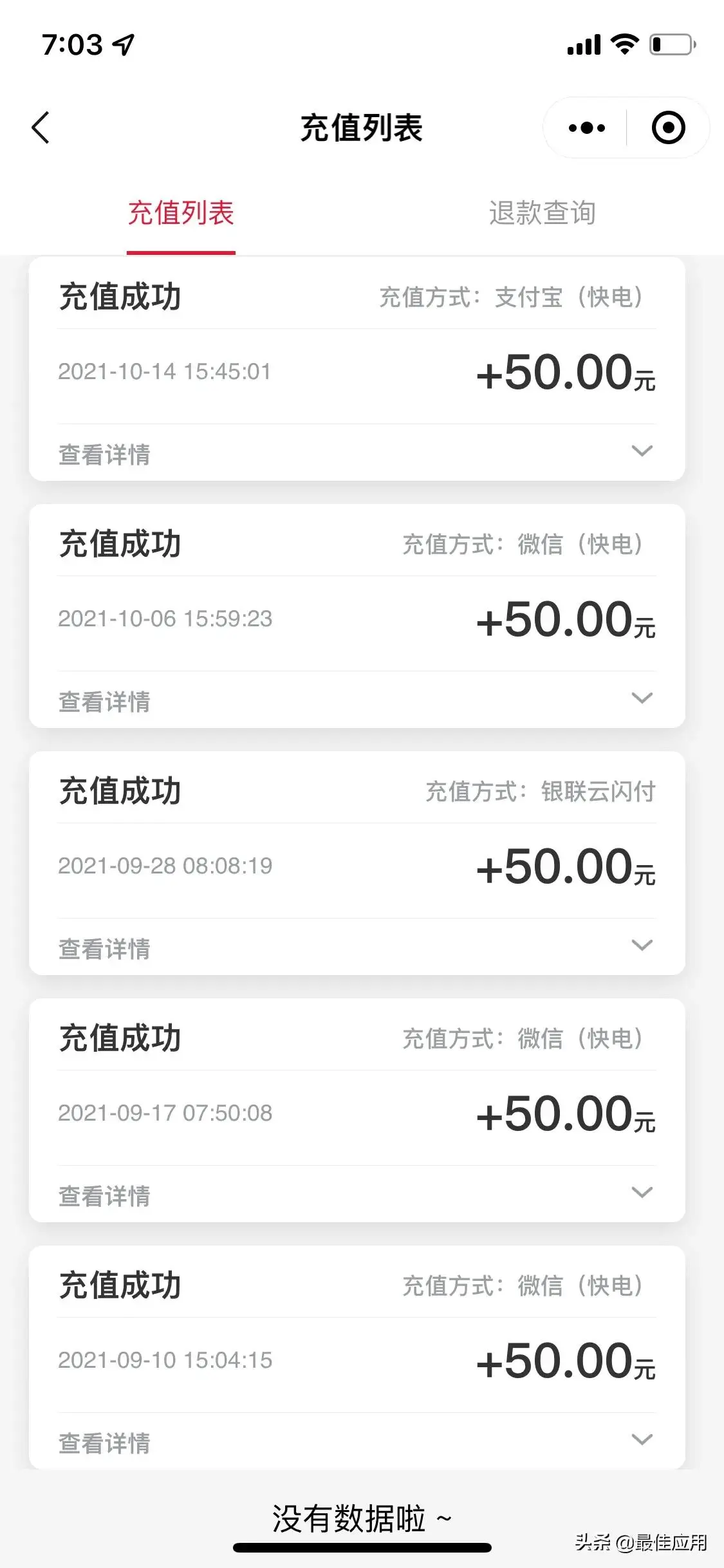Viewport: 724px width, 1568px height.
Task: Close the mini program with the circle icon
Action: click(668, 127)
